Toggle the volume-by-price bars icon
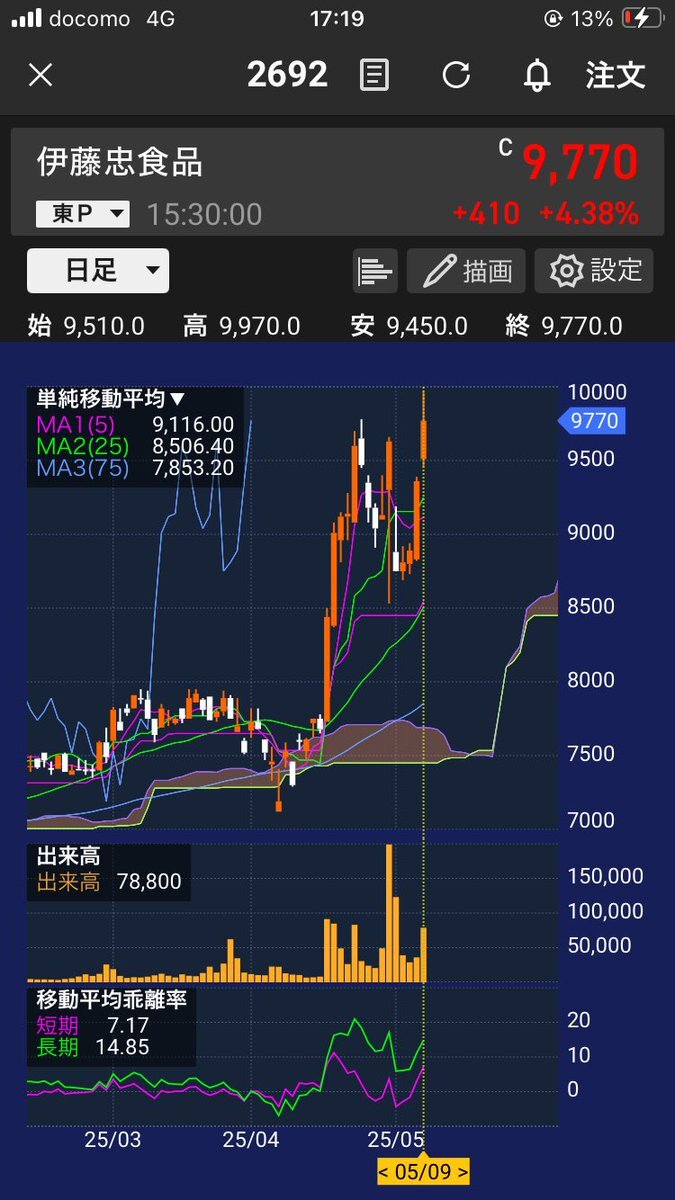 pos(375,271)
